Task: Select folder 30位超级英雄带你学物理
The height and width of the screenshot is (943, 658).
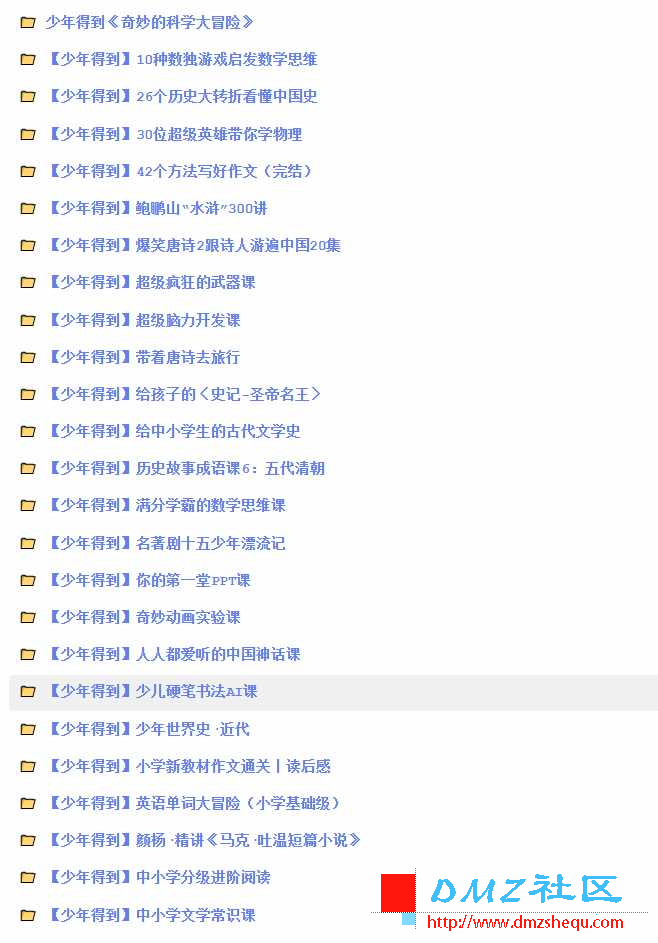Action: click(175, 134)
